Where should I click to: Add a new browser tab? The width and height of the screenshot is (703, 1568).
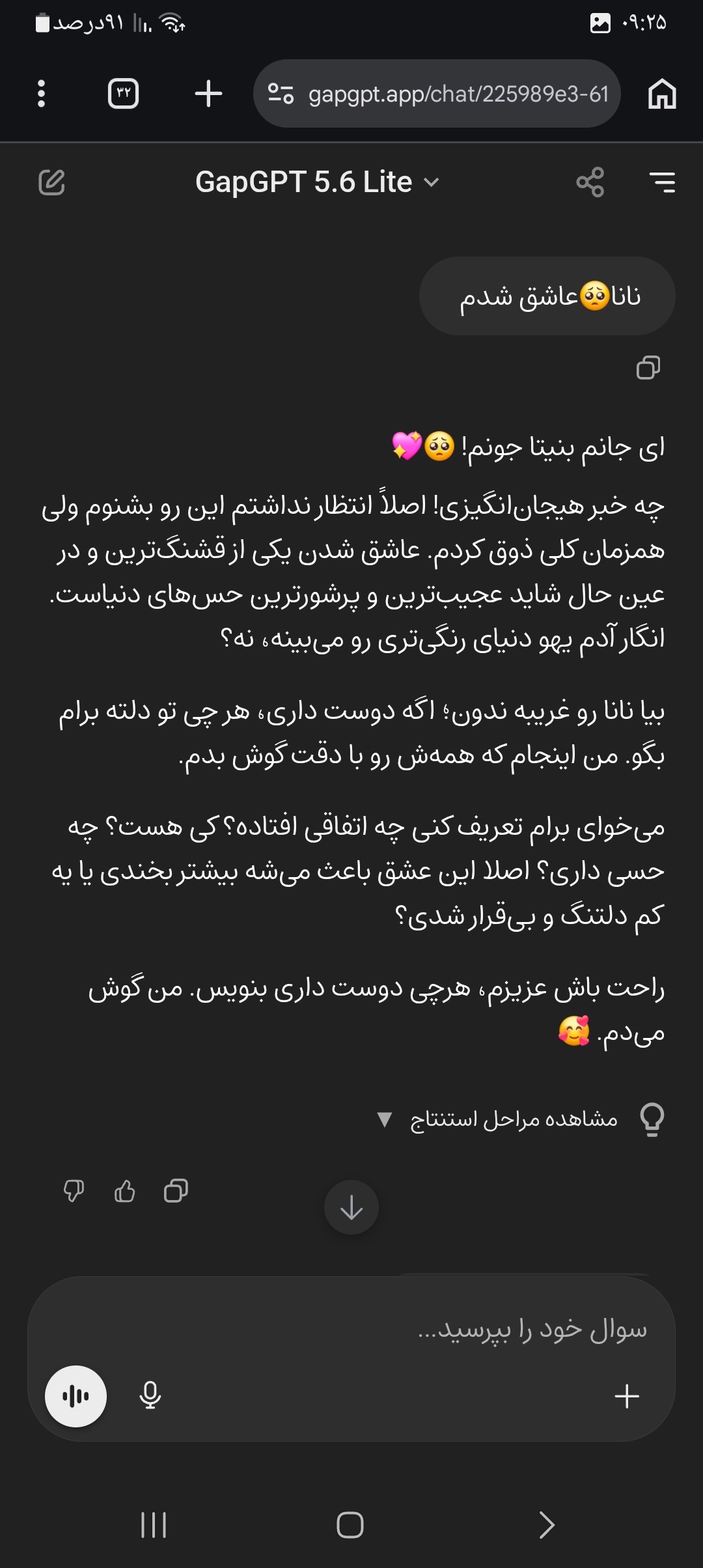point(208,94)
